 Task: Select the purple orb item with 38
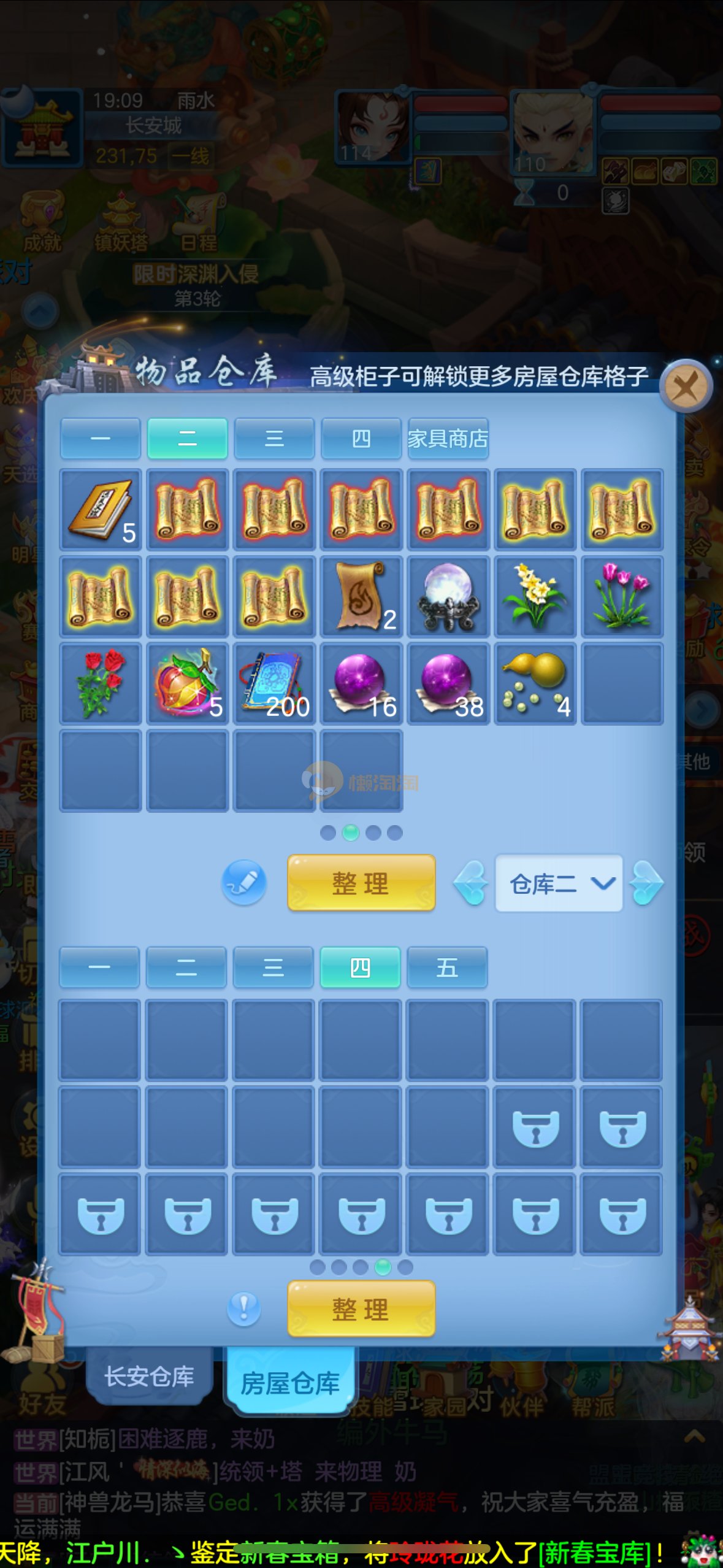coord(448,684)
